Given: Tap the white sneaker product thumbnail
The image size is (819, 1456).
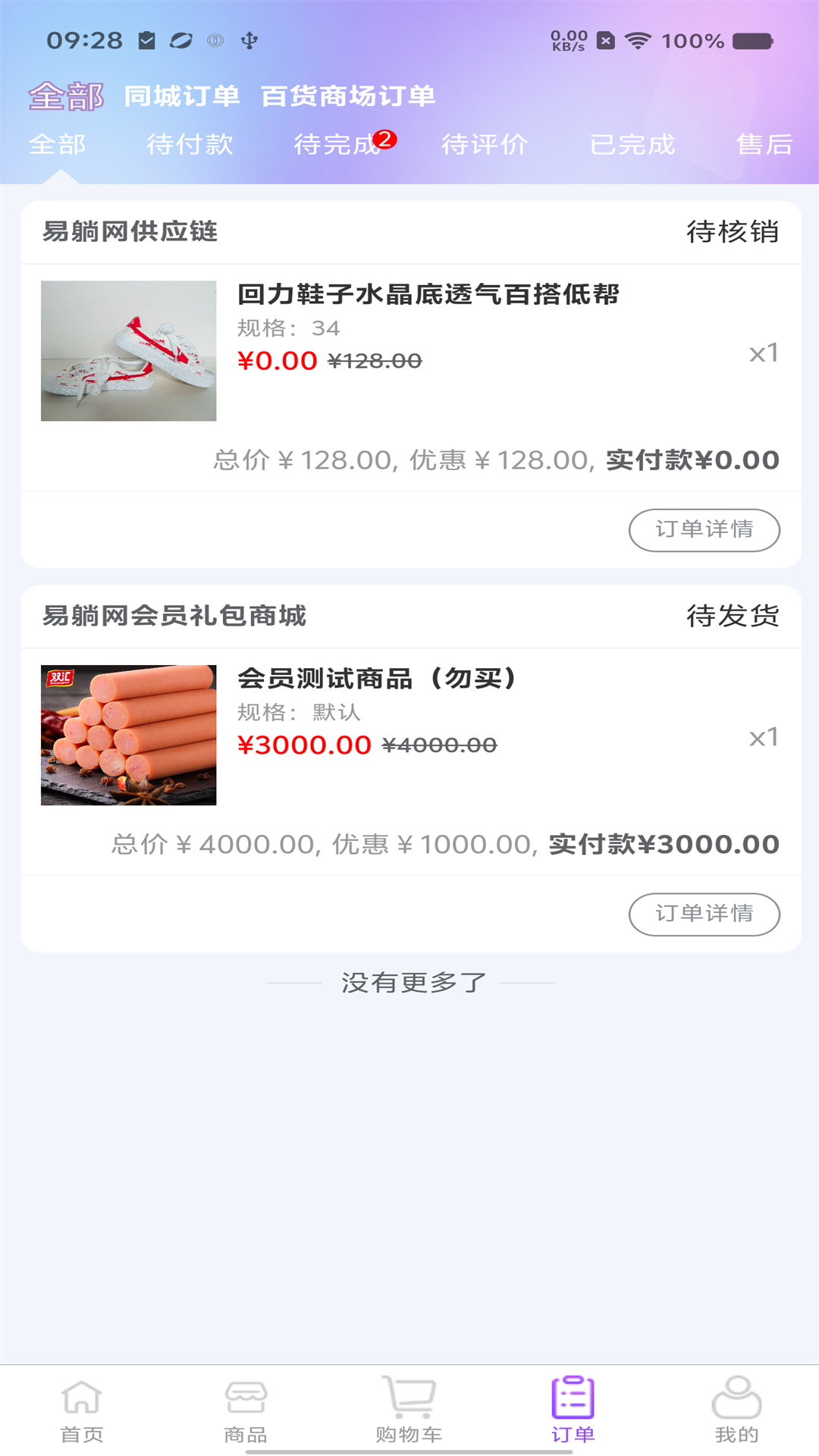Looking at the screenshot, I should (128, 349).
